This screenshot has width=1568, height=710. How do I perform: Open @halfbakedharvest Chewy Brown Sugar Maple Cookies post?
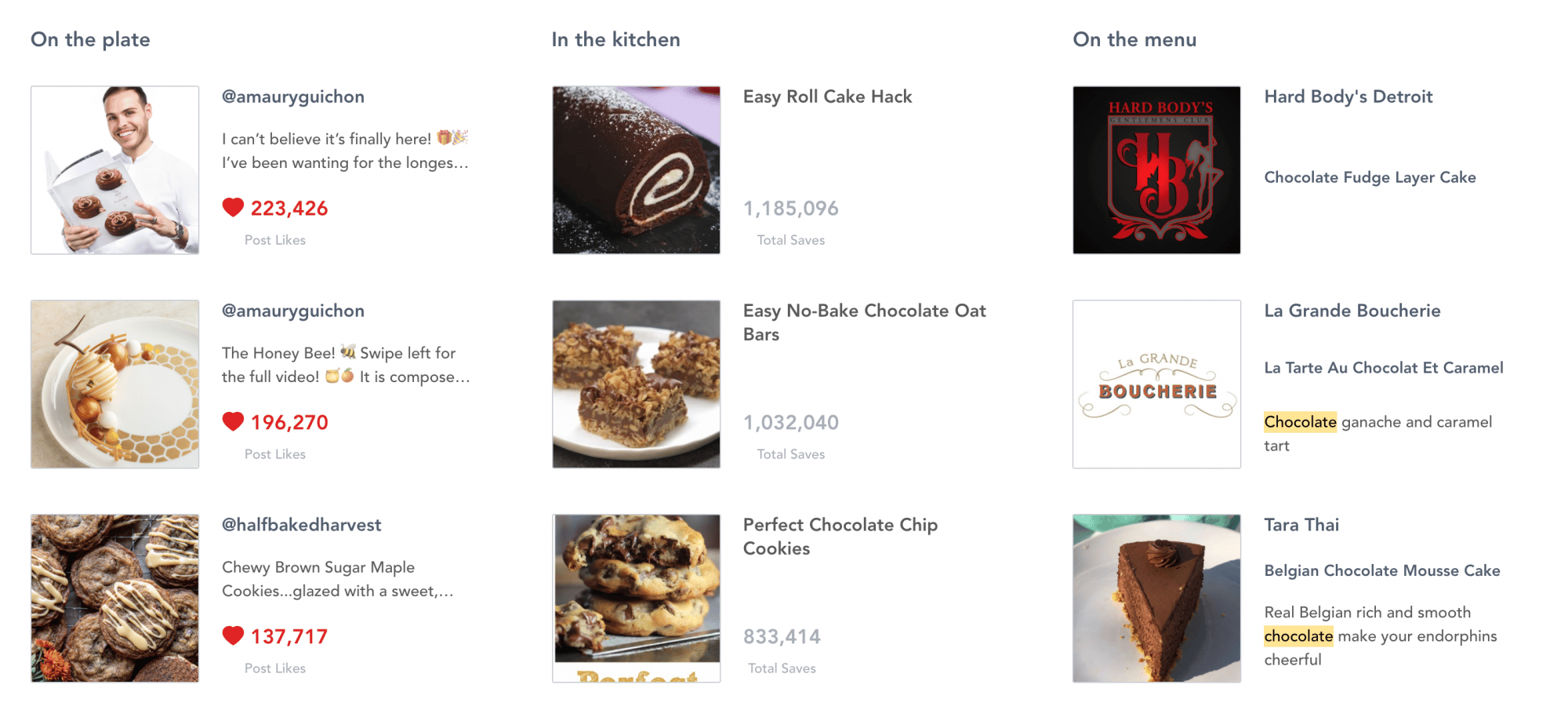pyautogui.click(x=114, y=598)
